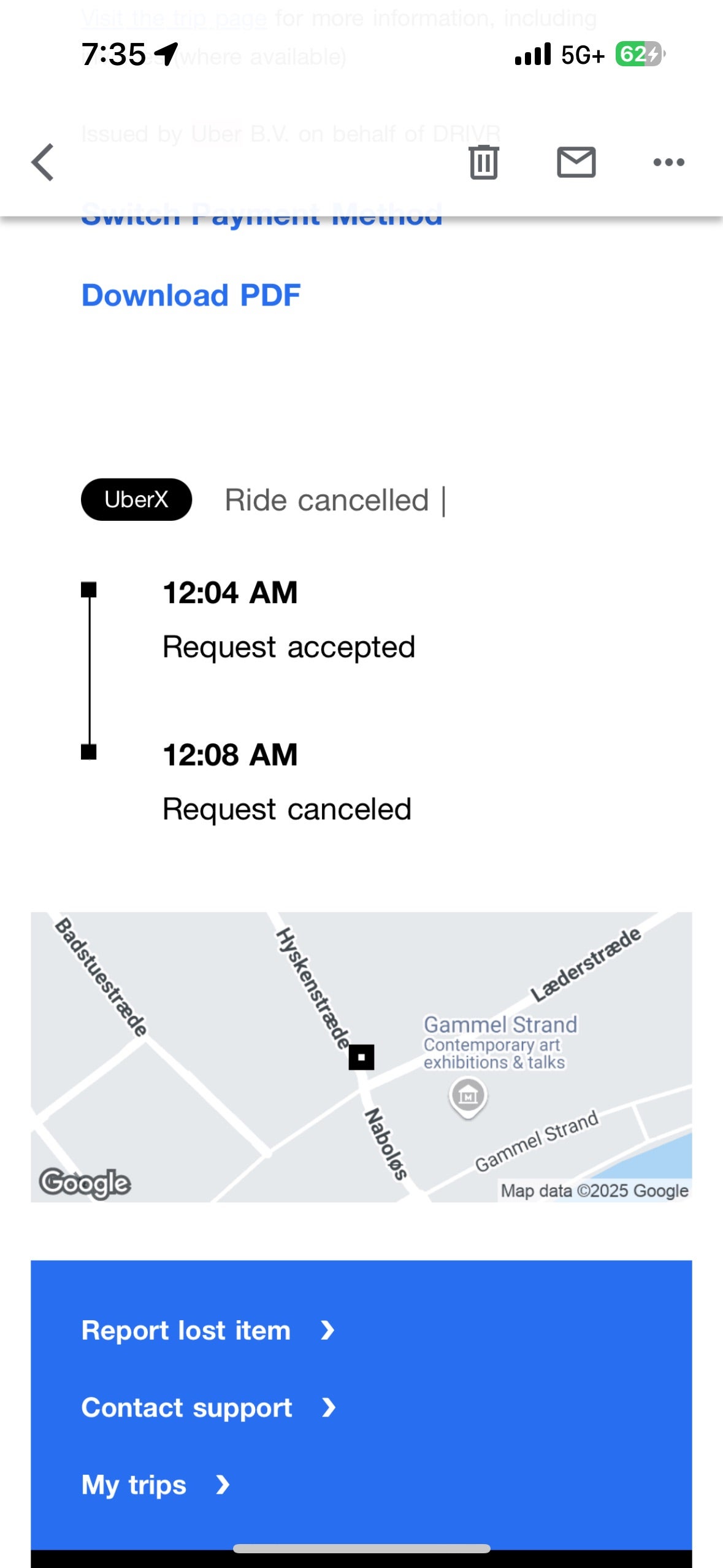Select the museum pin near Gammel Strand
The width and height of the screenshot is (723, 1568).
pyautogui.click(x=468, y=1096)
